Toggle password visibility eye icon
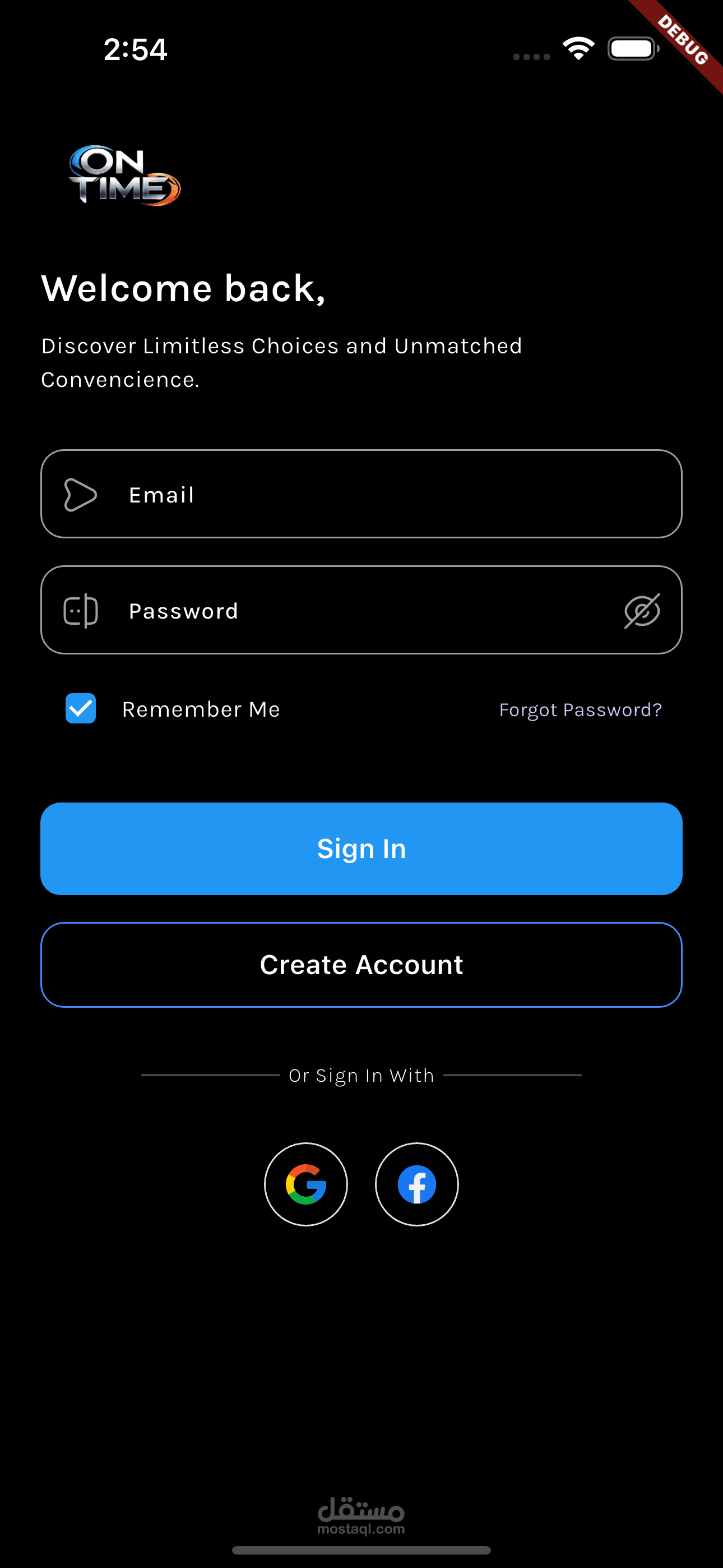Viewport: 723px width, 1568px height. [642, 611]
